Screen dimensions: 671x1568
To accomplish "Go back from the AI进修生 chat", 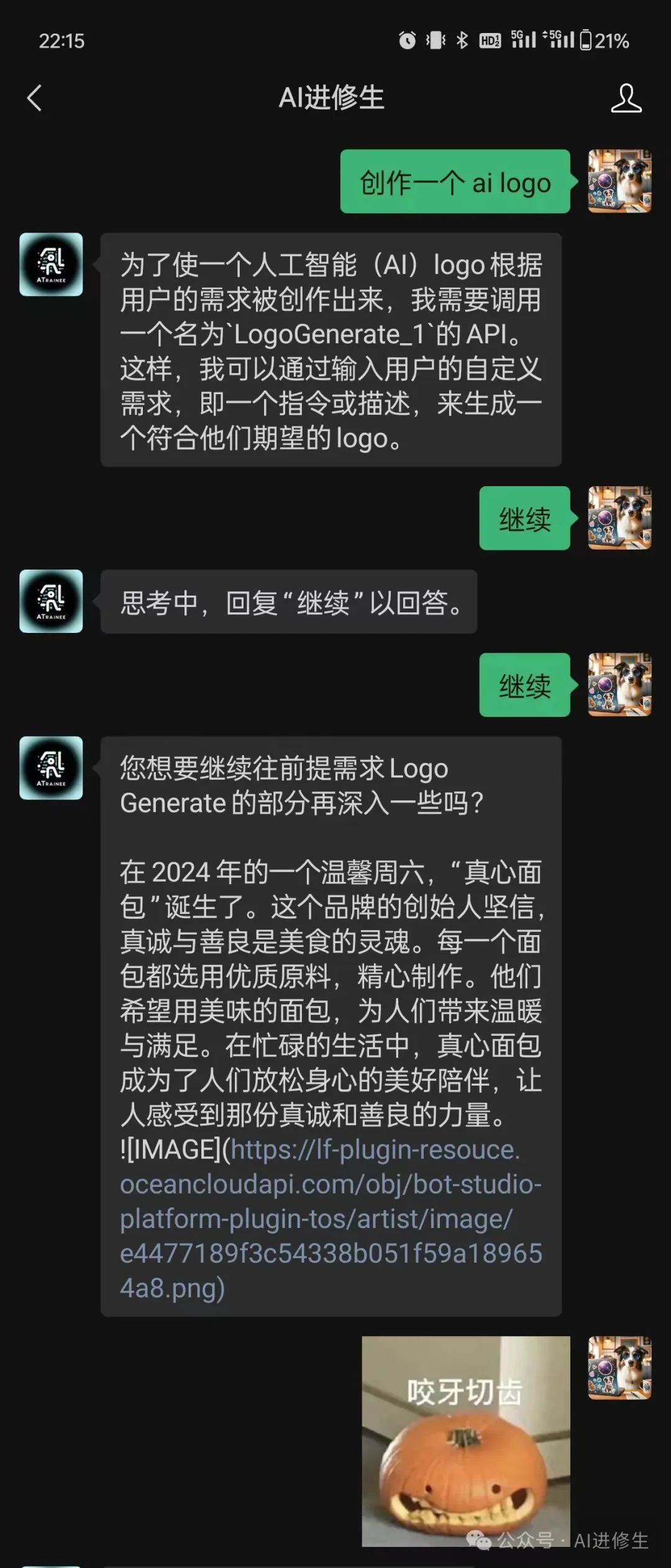I will coord(35,98).
